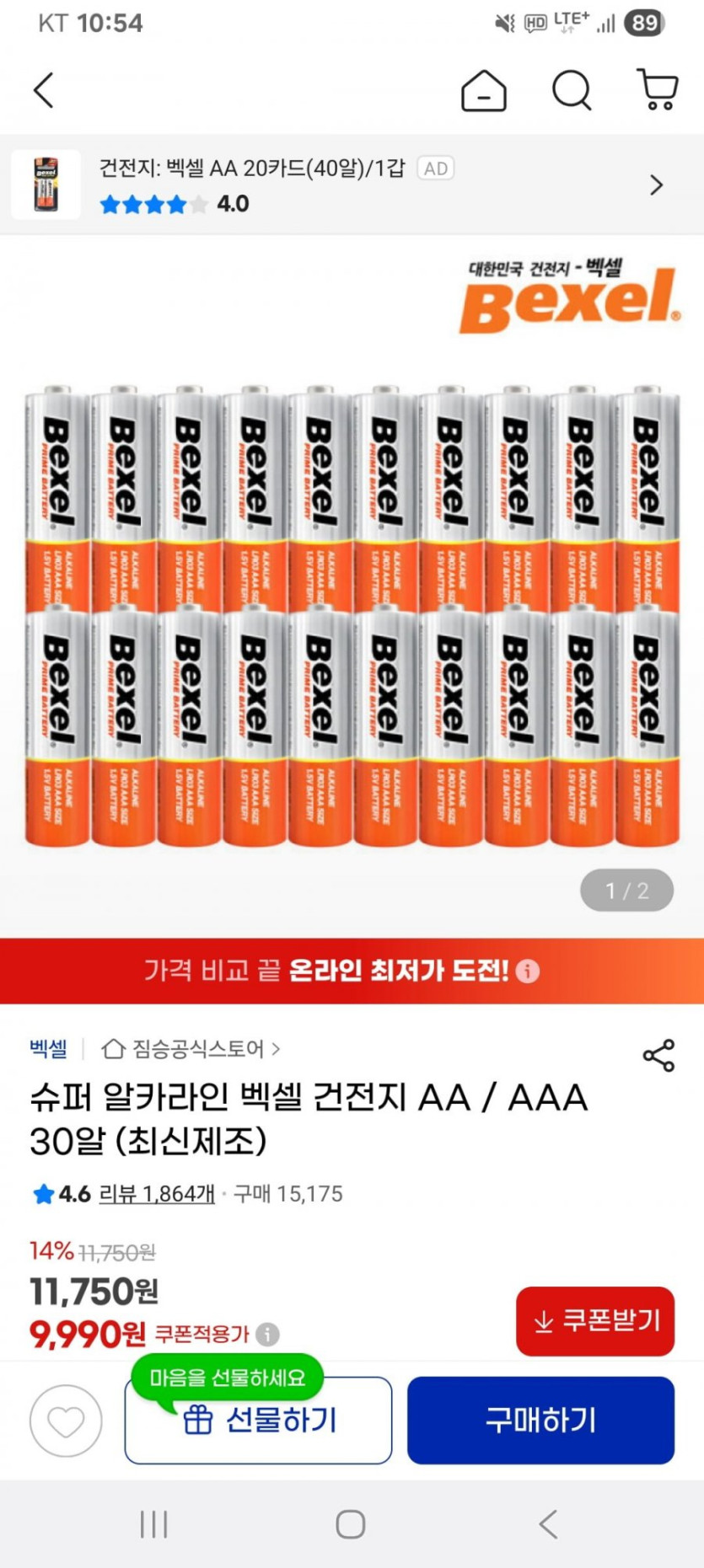Show info about 쿠폰적용가
Image resolution: width=704 pixels, height=1568 pixels.
pyautogui.click(x=267, y=1335)
